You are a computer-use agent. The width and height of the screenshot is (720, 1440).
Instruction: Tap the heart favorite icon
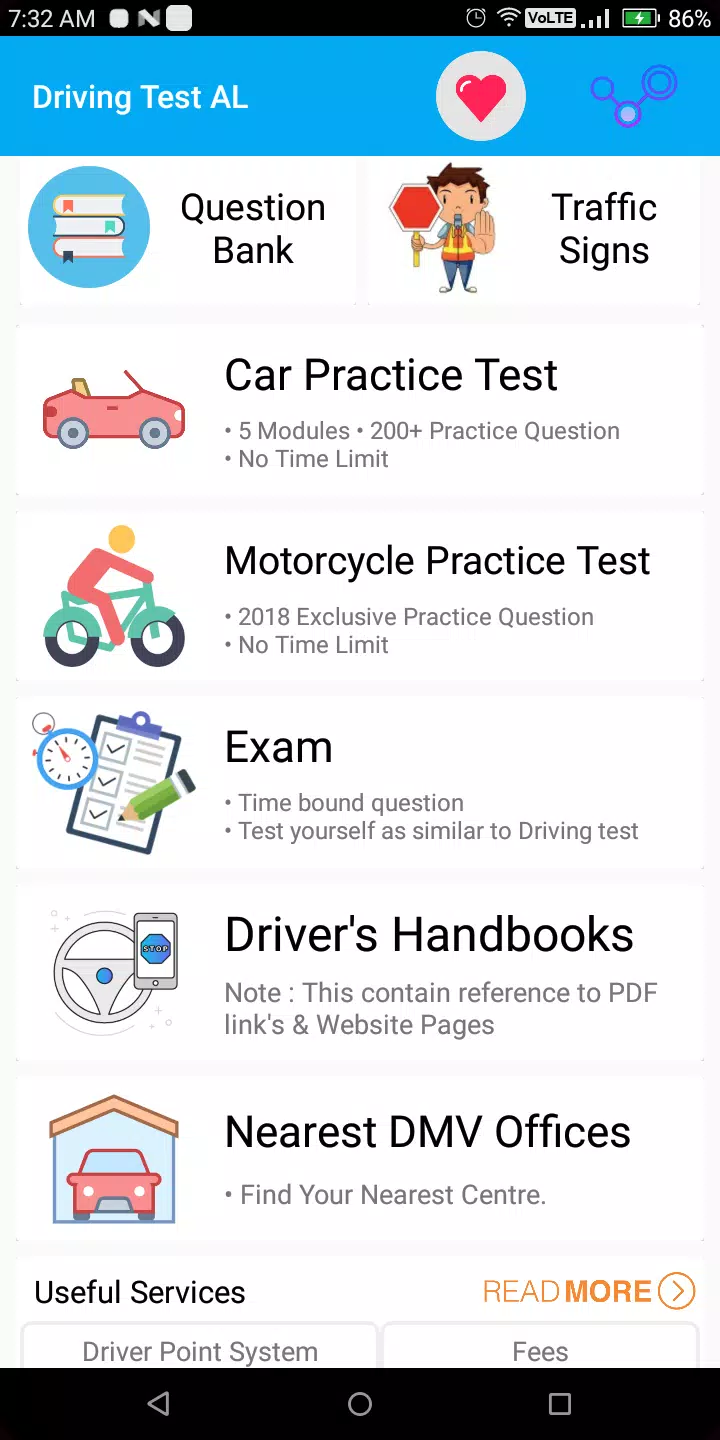pos(481,96)
